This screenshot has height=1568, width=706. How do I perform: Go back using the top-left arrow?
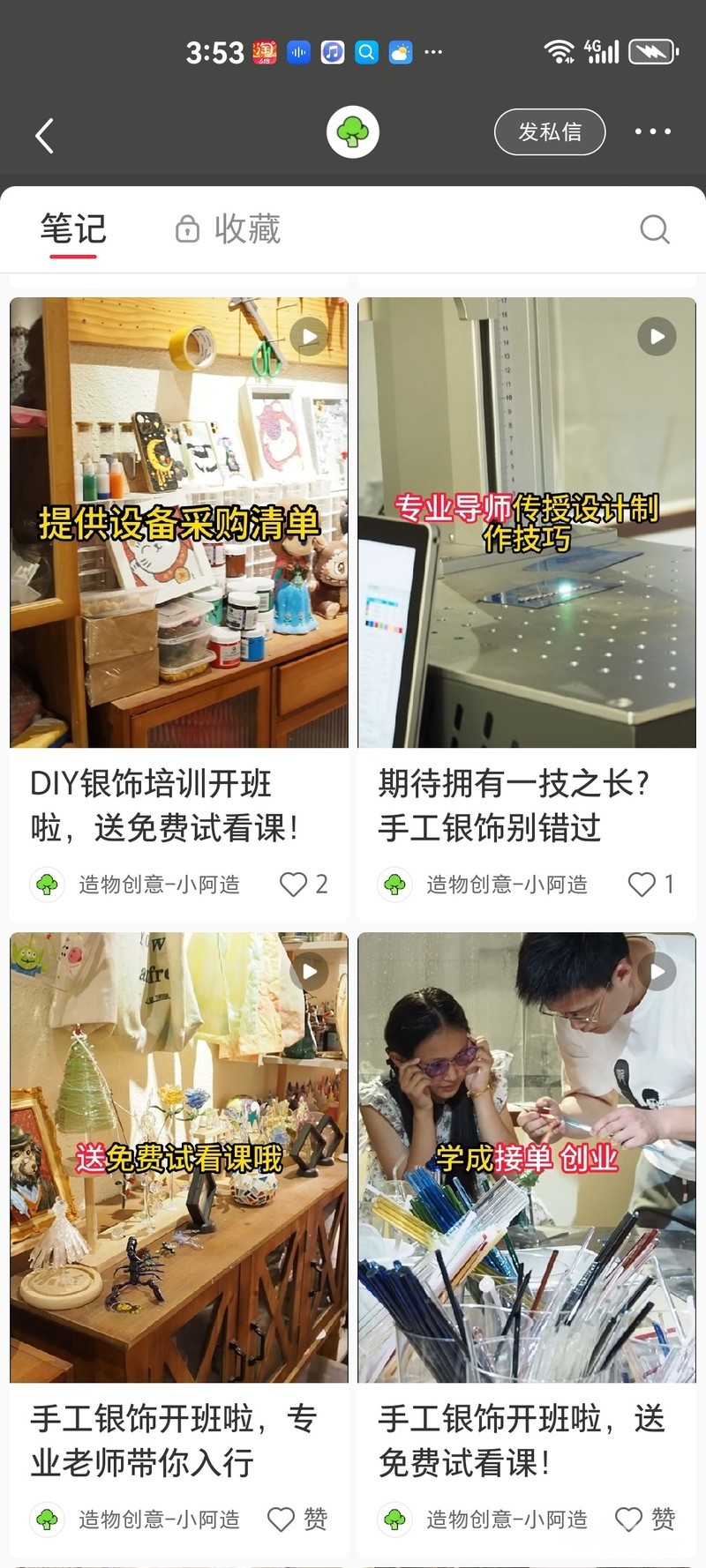(45, 136)
